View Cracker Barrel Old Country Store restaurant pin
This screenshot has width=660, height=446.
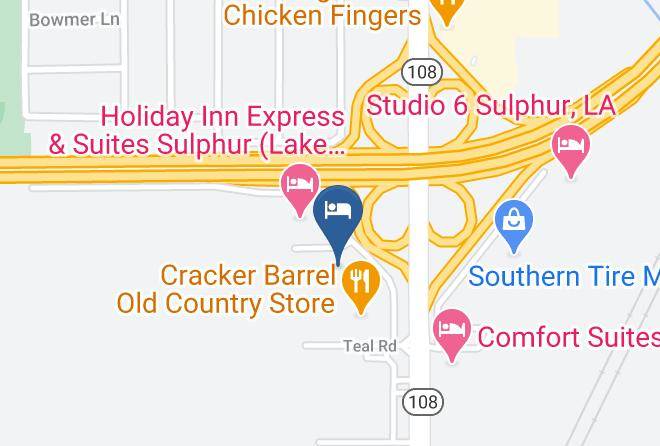pos(361,284)
